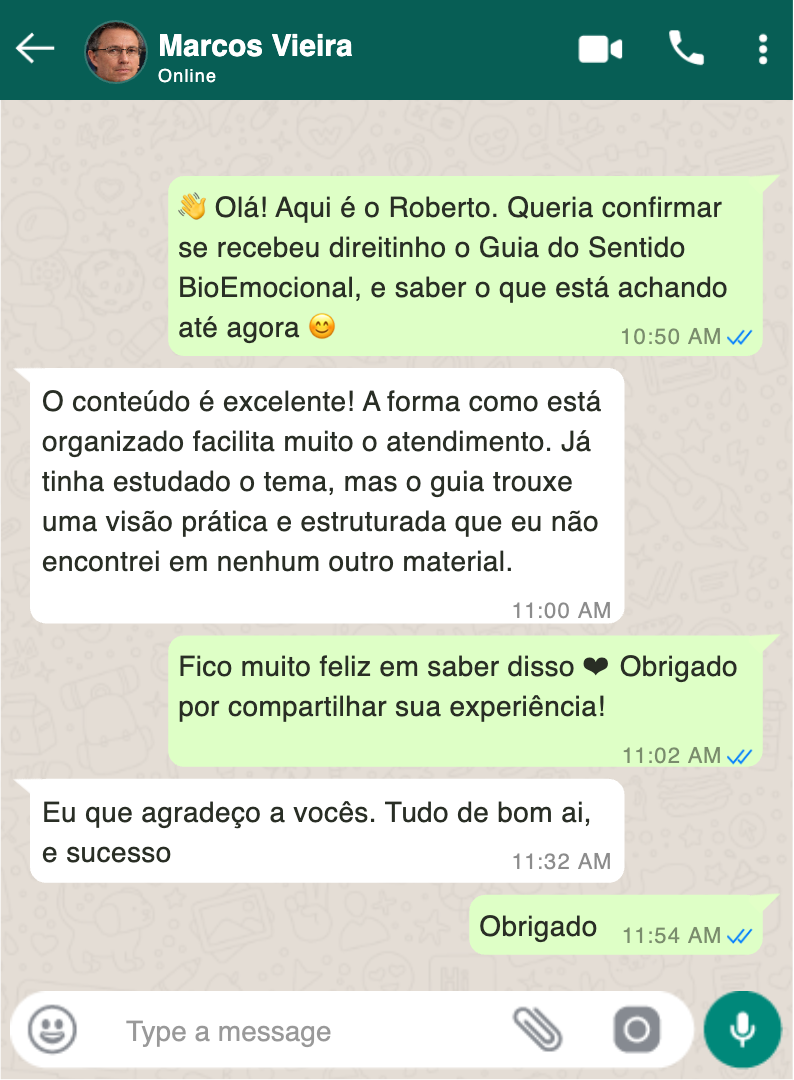Record a voice message with the microphone

tap(742, 1030)
